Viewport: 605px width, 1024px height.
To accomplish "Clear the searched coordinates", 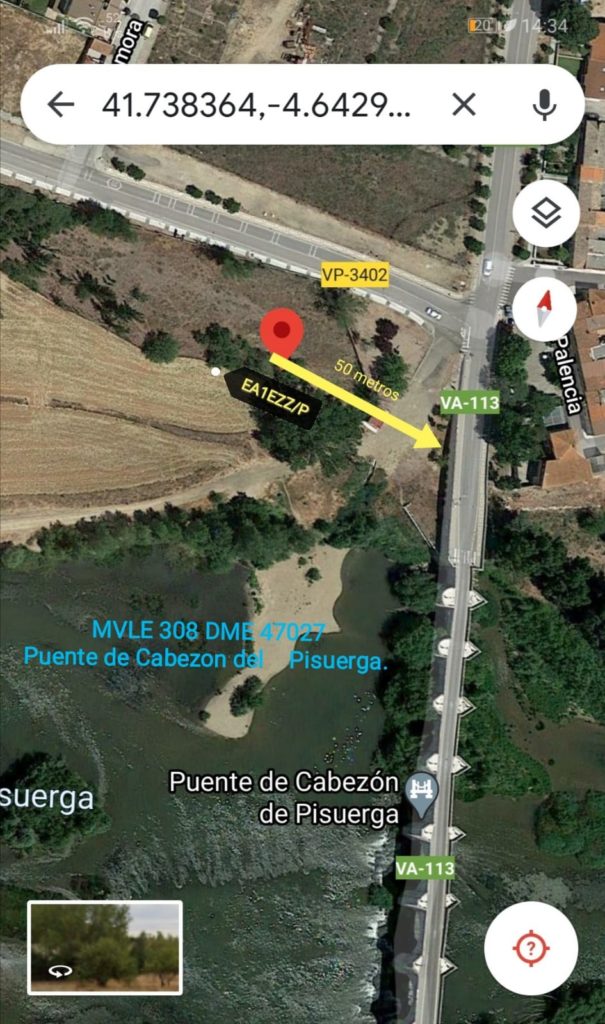I will pos(463,105).
